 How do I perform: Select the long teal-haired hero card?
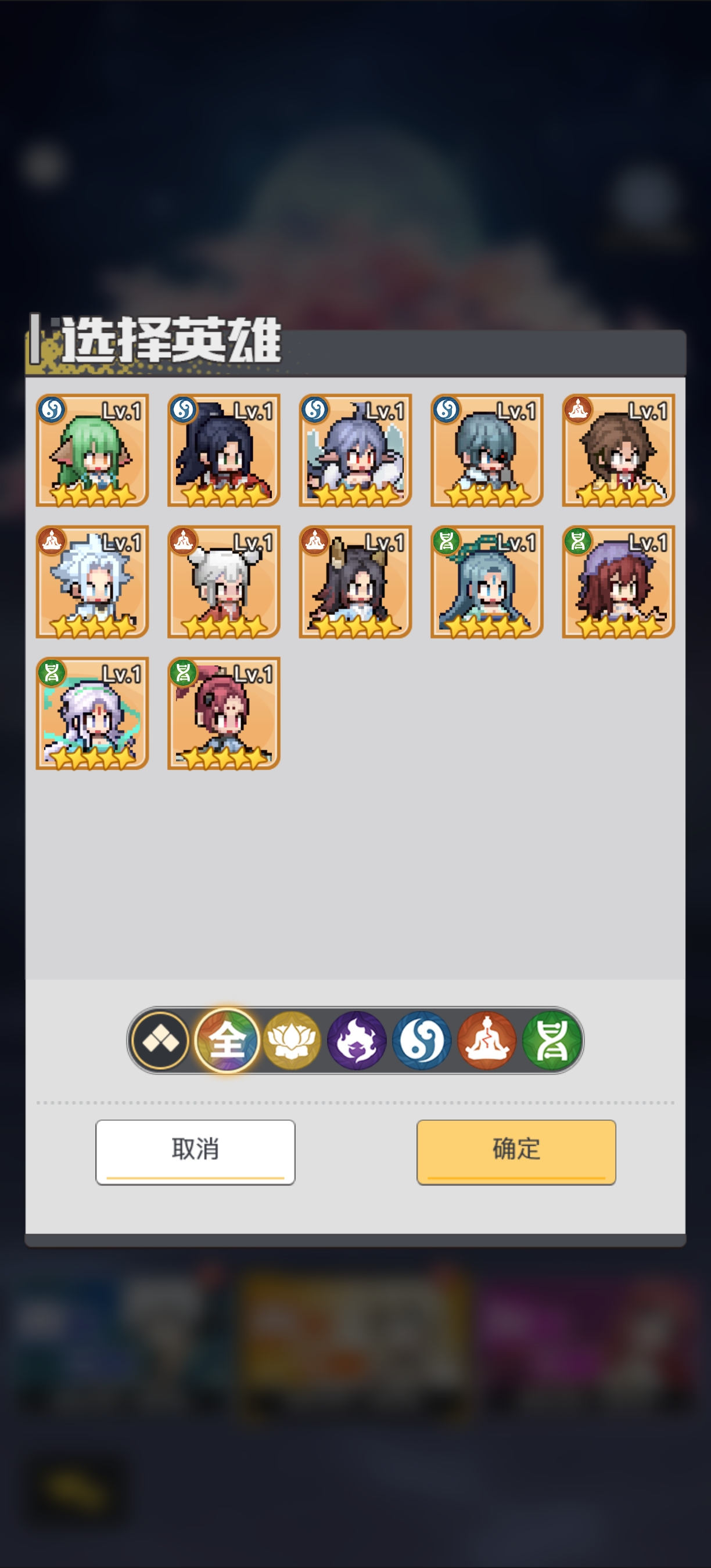(486, 582)
